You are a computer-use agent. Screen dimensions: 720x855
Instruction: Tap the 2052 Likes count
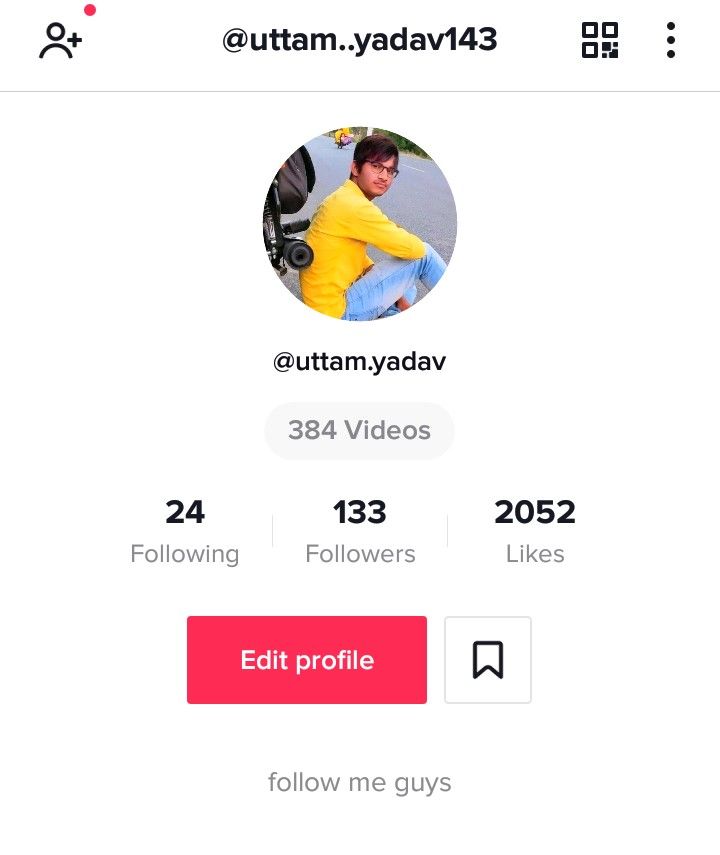click(535, 531)
